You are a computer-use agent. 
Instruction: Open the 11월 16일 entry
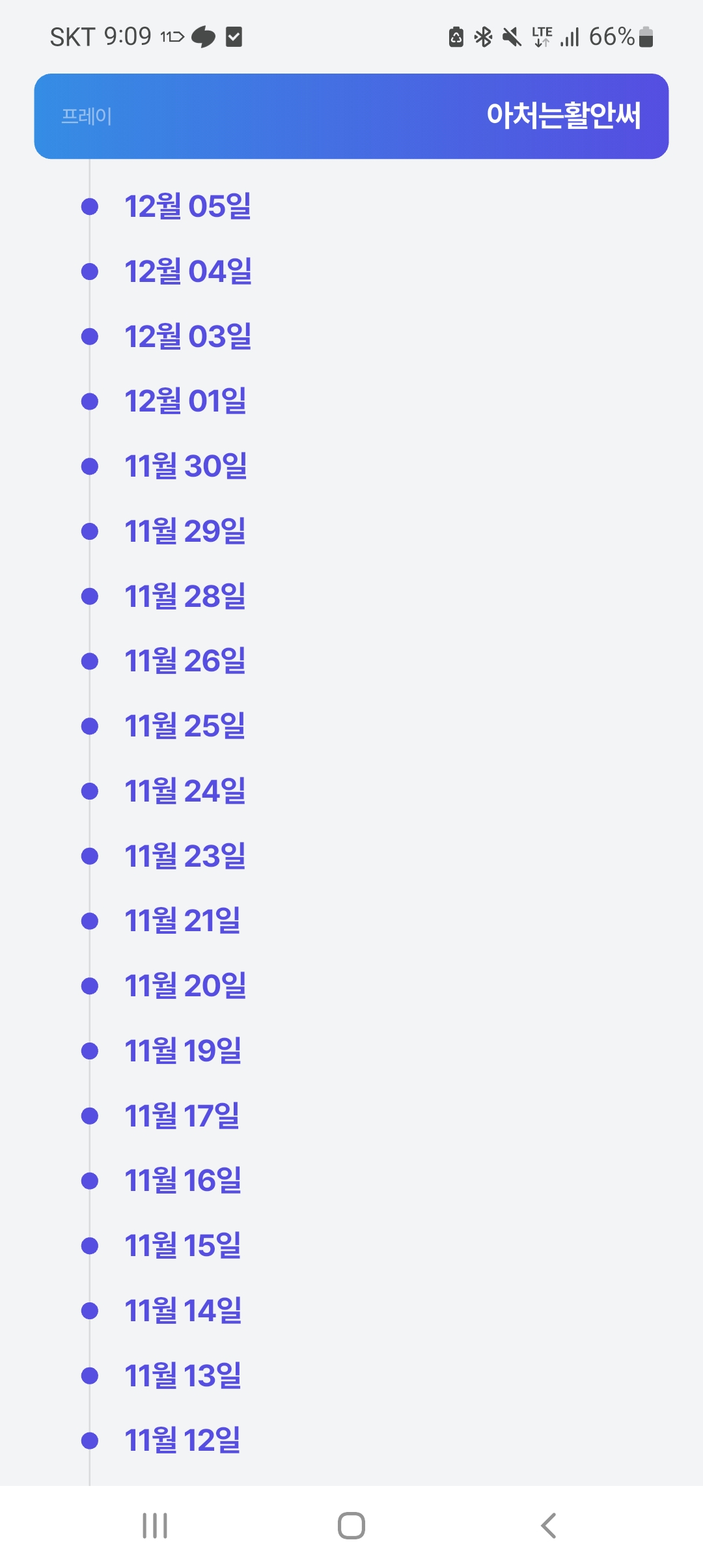tap(183, 1181)
